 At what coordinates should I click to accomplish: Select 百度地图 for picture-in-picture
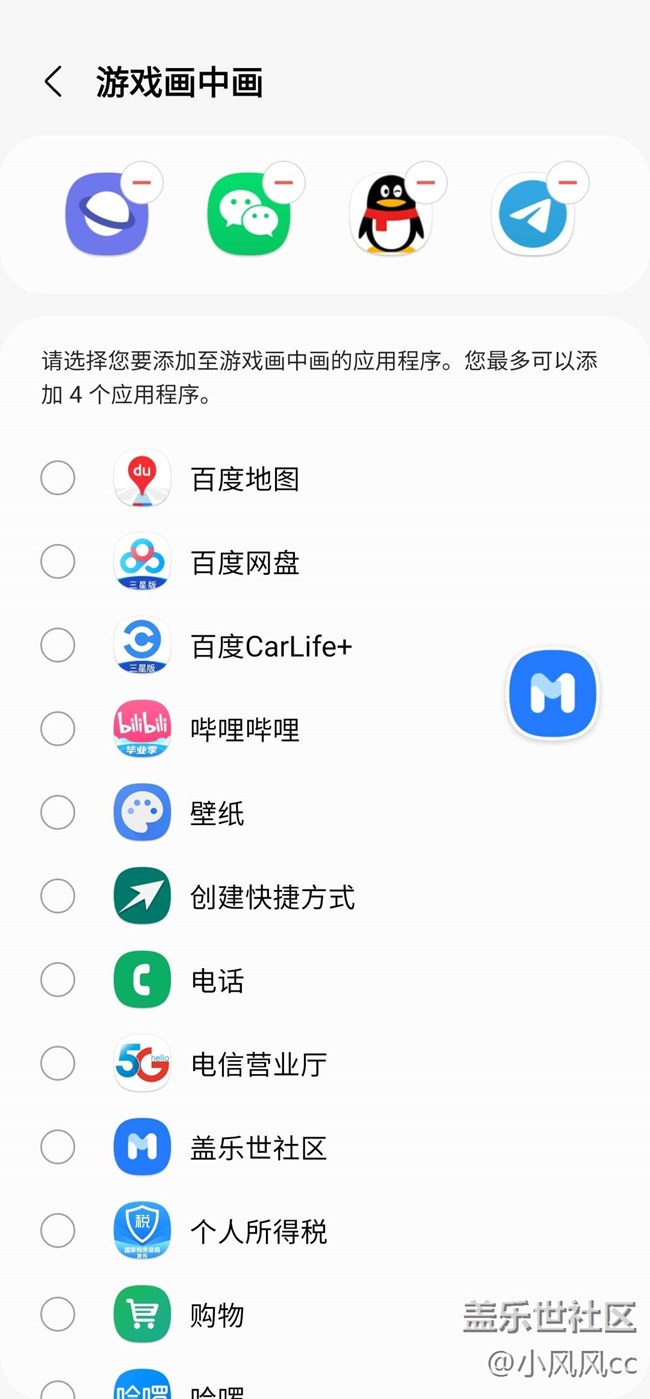pos(58,478)
